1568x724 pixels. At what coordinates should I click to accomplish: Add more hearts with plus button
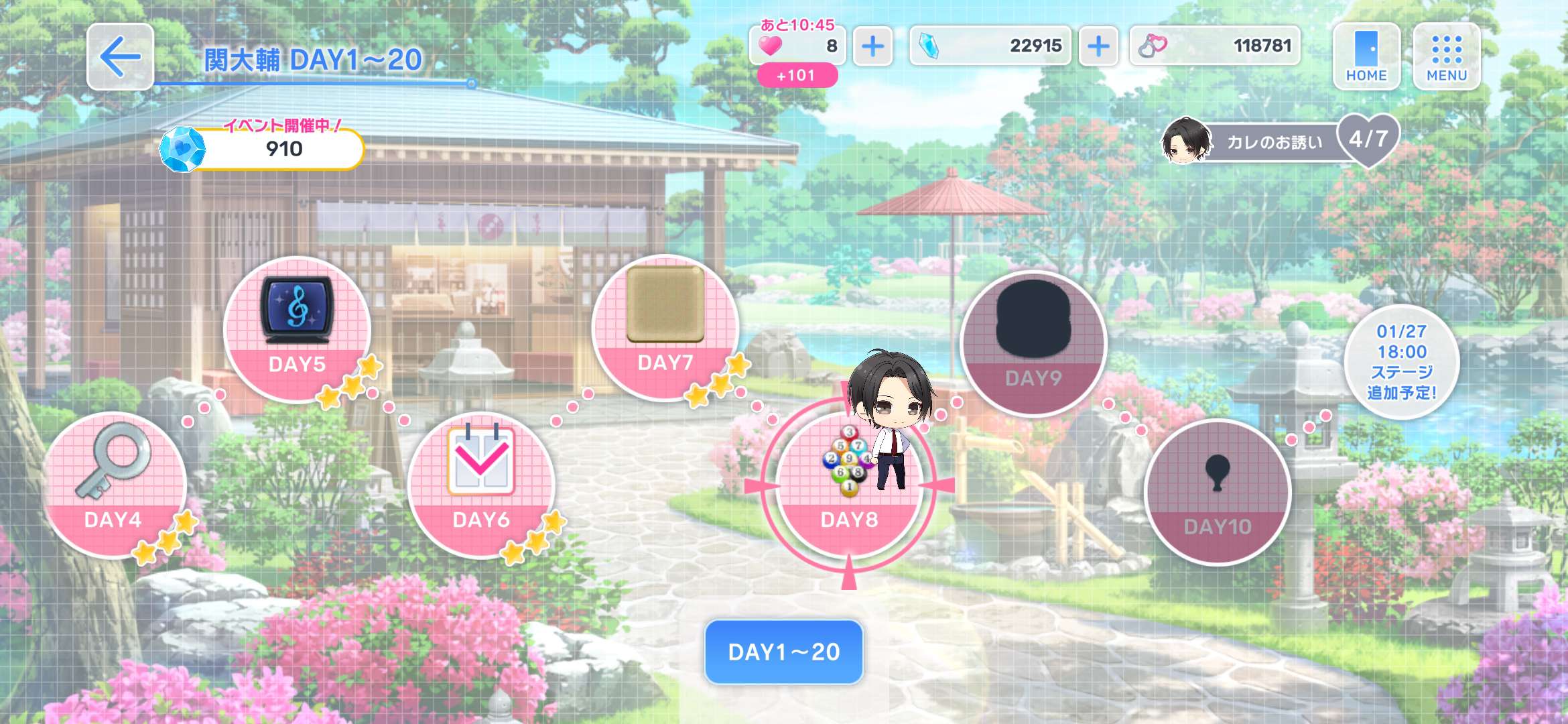pos(872,46)
